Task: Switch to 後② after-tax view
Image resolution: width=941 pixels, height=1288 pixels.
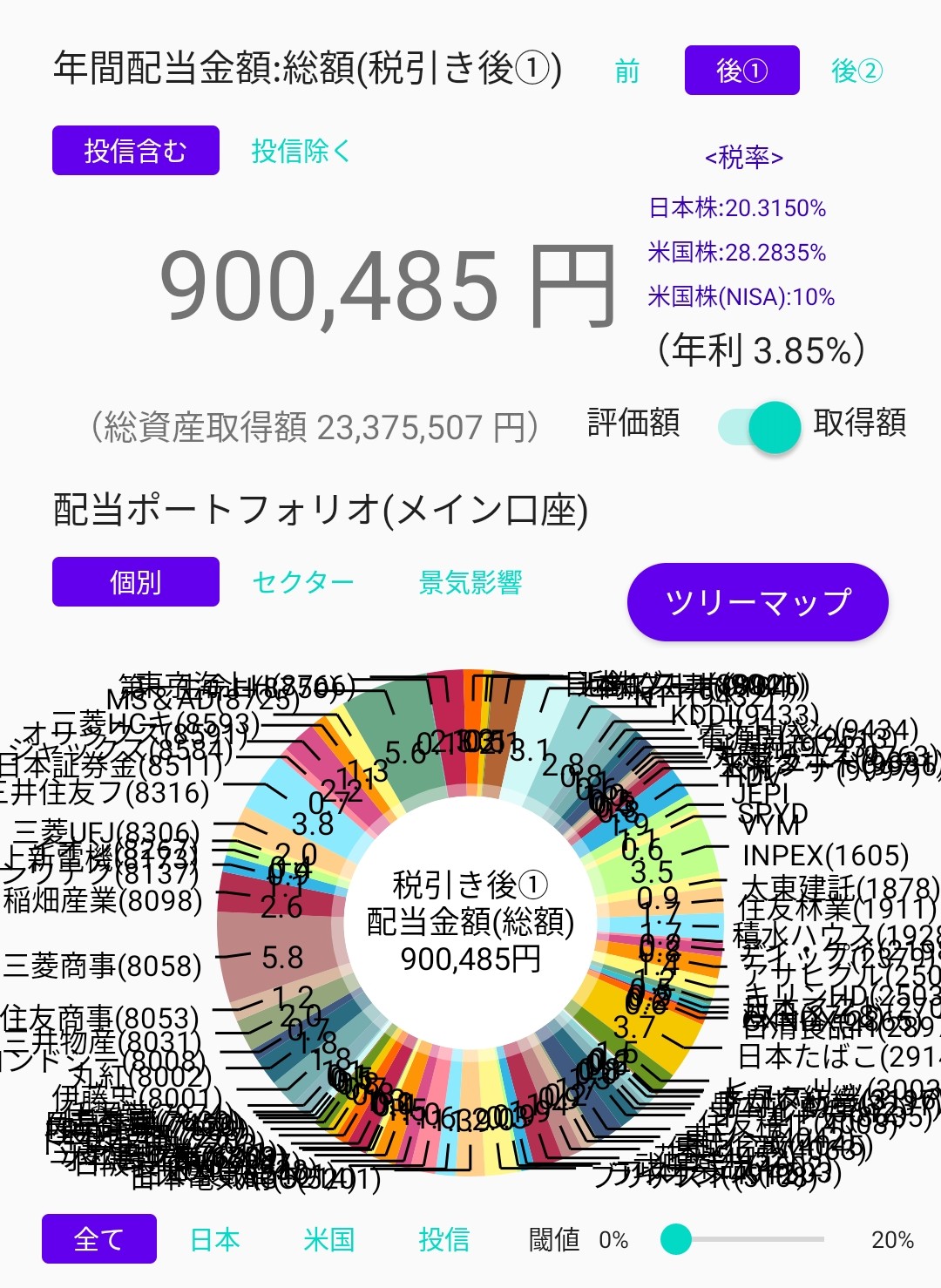Action: pyautogui.click(x=856, y=71)
